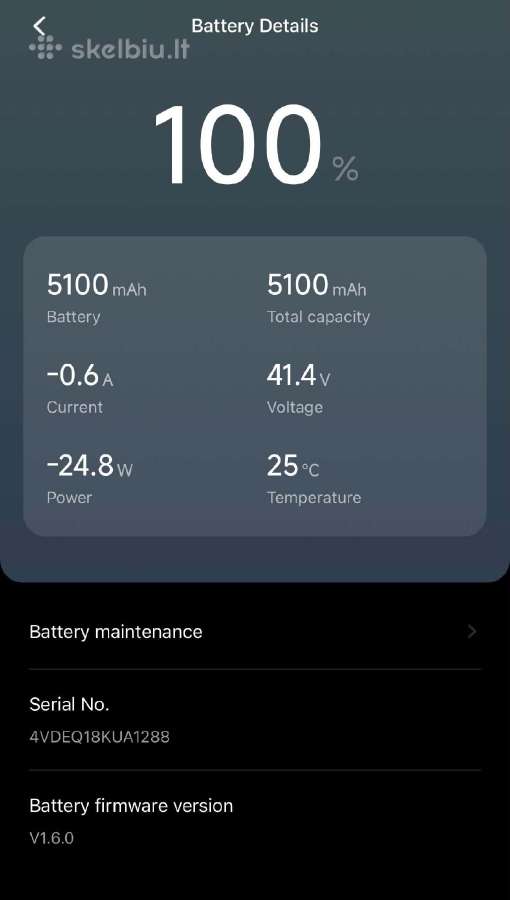Viewport: 510px width, 900px height.
Task: Open Battery maintenance
Action: click(x=255, y=632)
